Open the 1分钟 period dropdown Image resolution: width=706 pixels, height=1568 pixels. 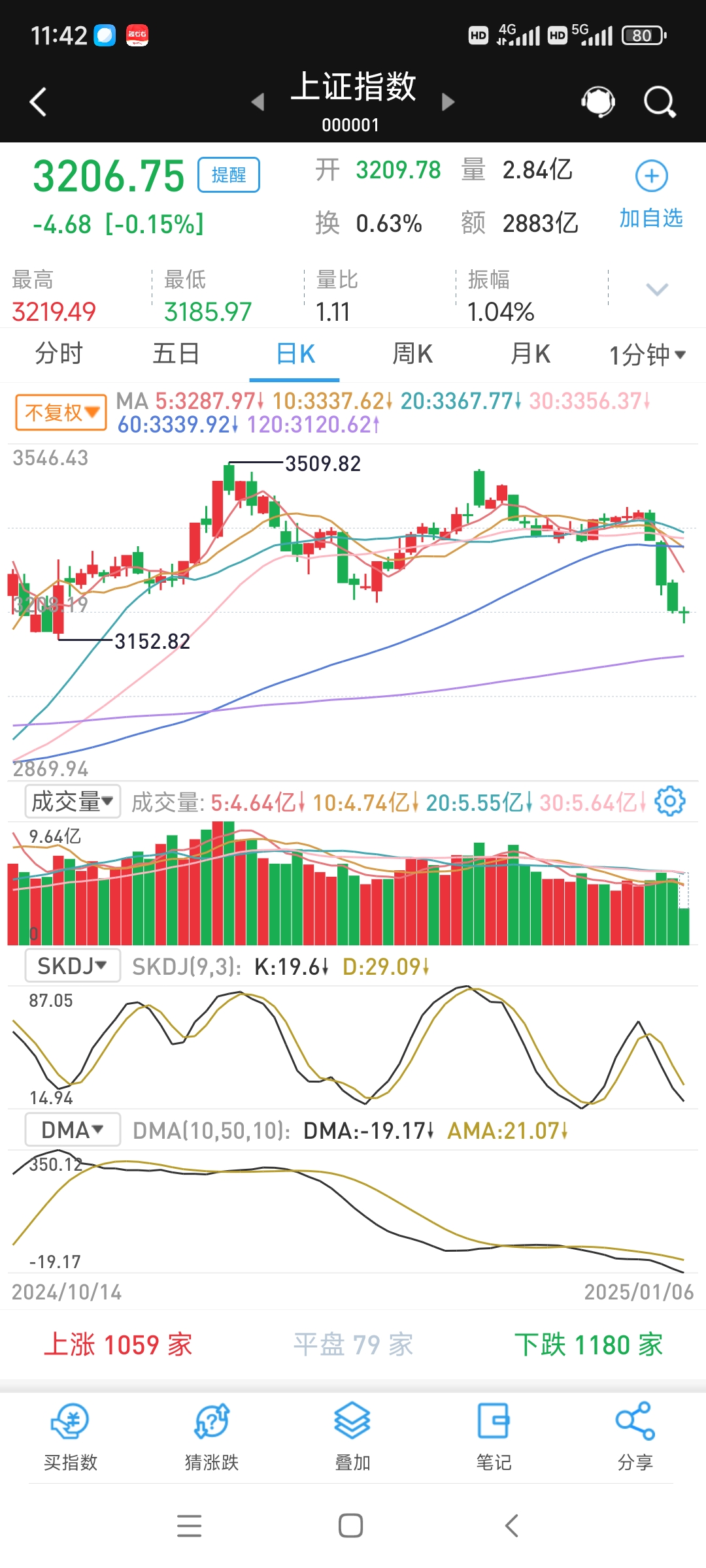tap(647, 355)
